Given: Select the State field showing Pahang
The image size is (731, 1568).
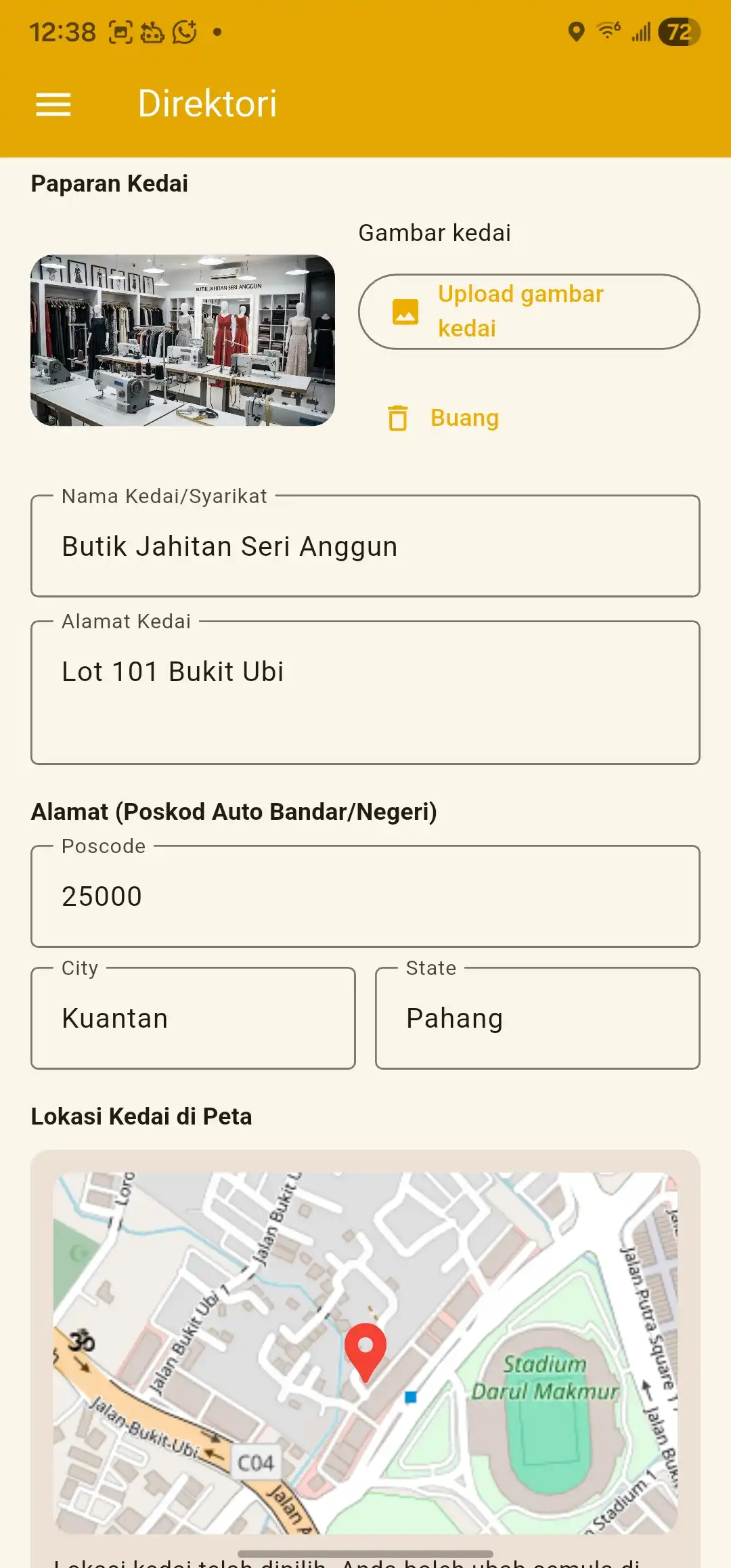Looking at the screenshot, I should (x=537, y=1018).
